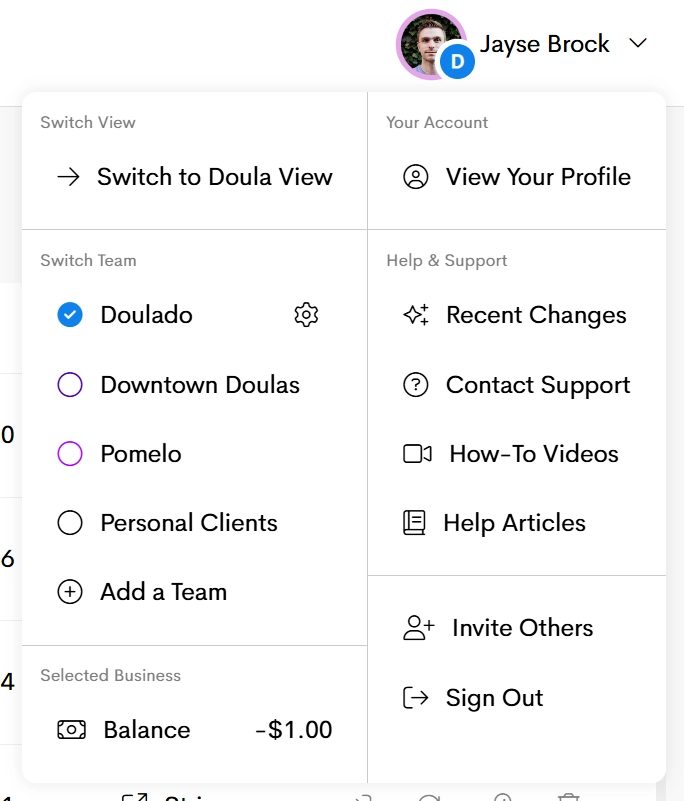The image size is (684, 801).
Task: Select Personal Clients
Action: coord(167,523)
